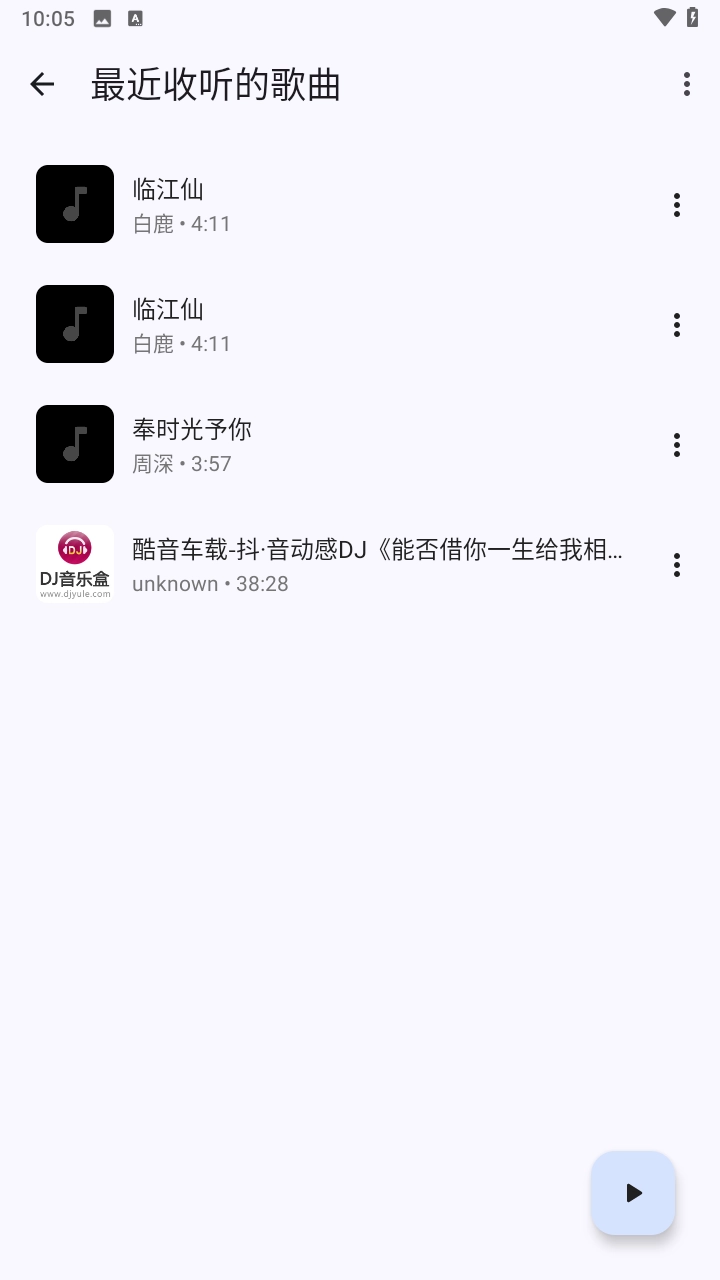Tap the battery icon in the status bar
Image resolution: width=720 pixels, height=1280 pixels.
[692, 17]
